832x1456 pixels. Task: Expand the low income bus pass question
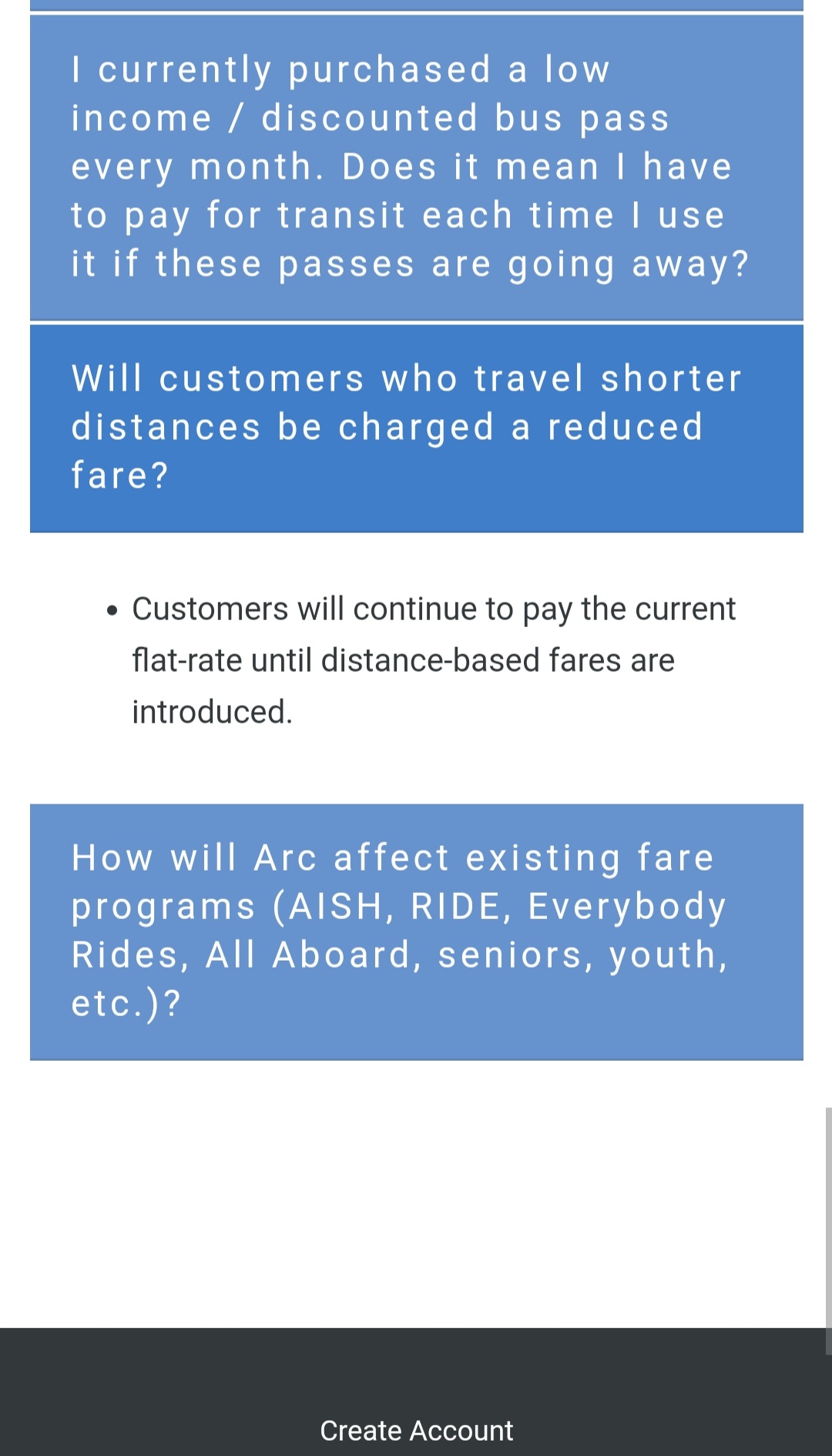click(x=416, y=166)
